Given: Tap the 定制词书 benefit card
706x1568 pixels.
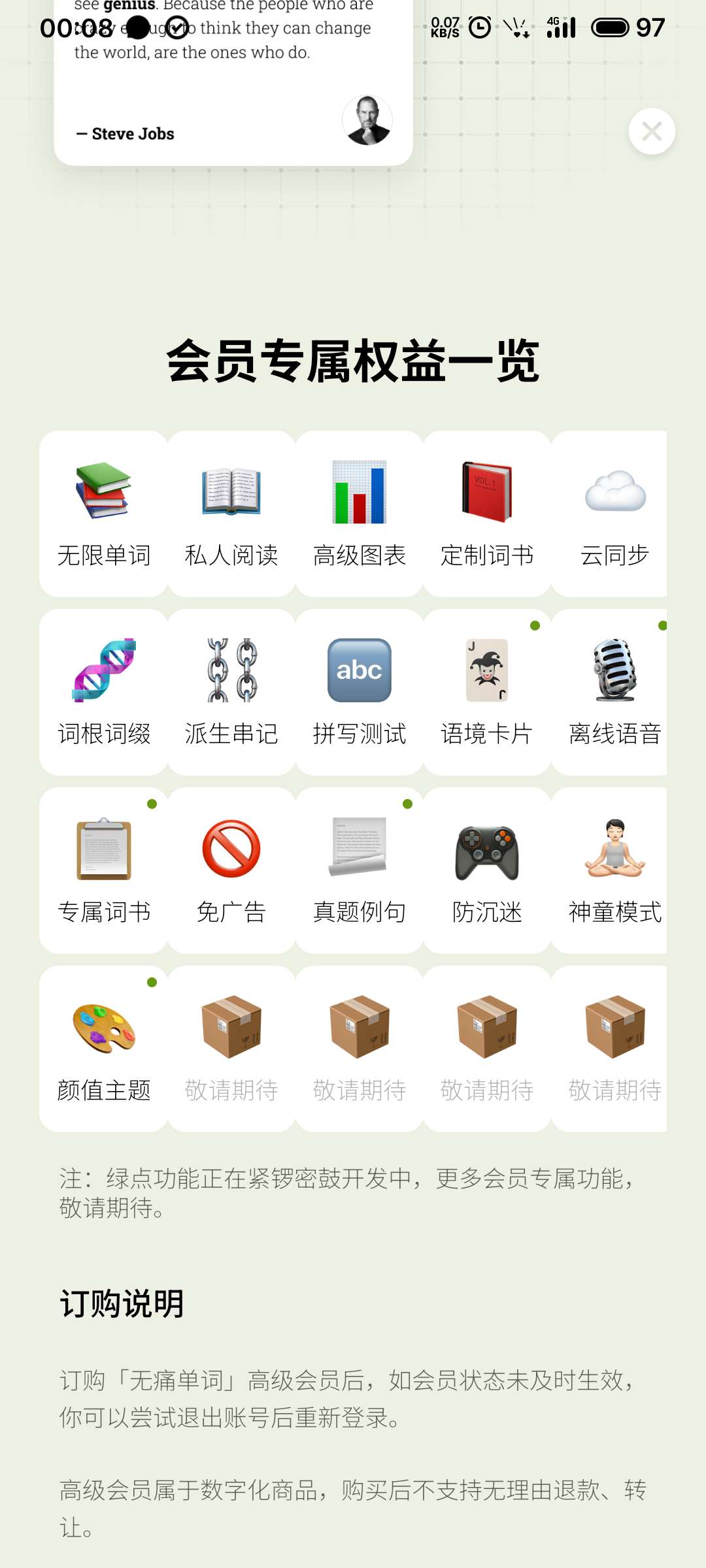Looking at the screenshot, I should tap(487, 514).
